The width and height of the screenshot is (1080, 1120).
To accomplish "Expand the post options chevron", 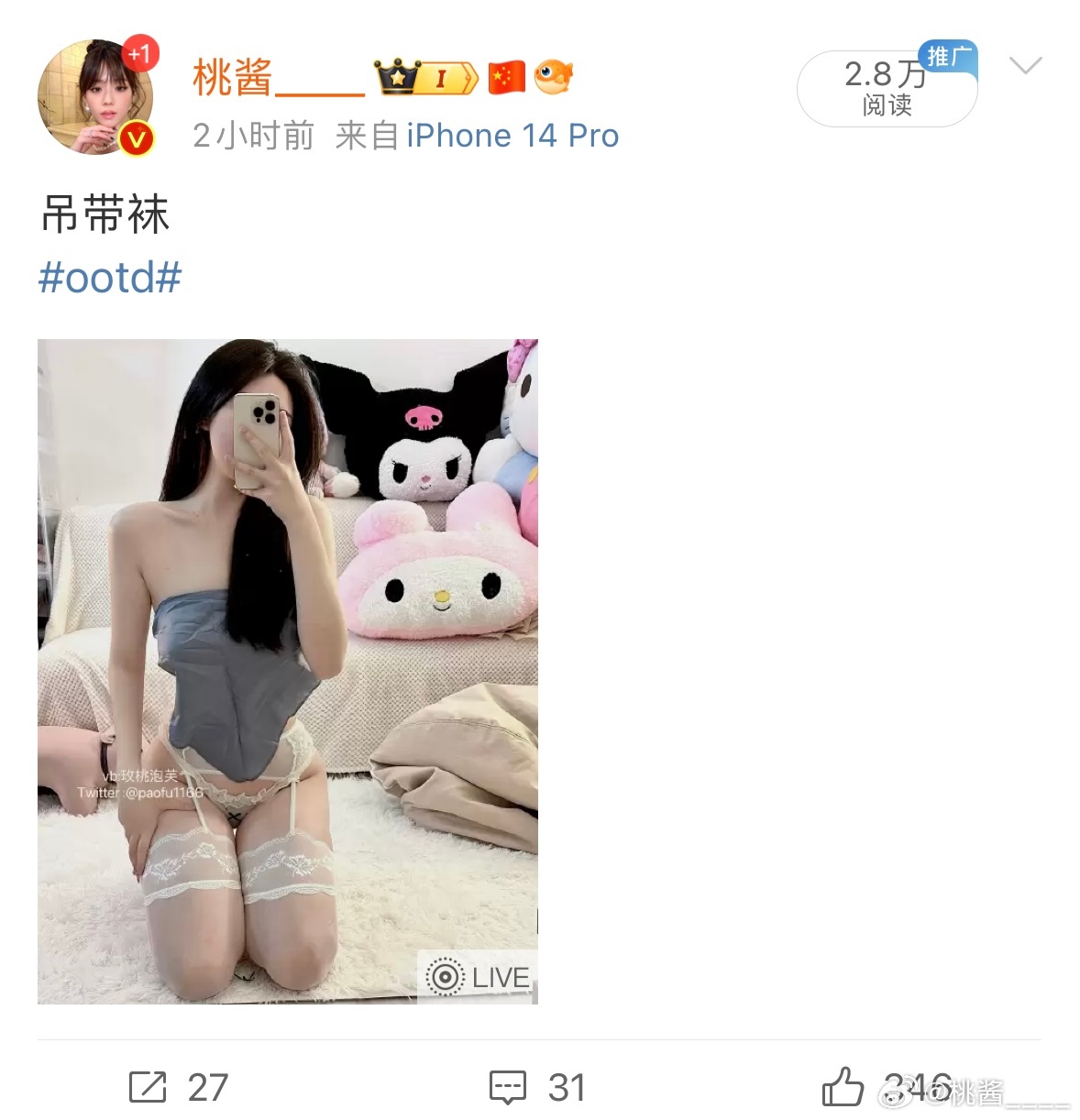I will pyautogui.click(x=1024, y=65).
